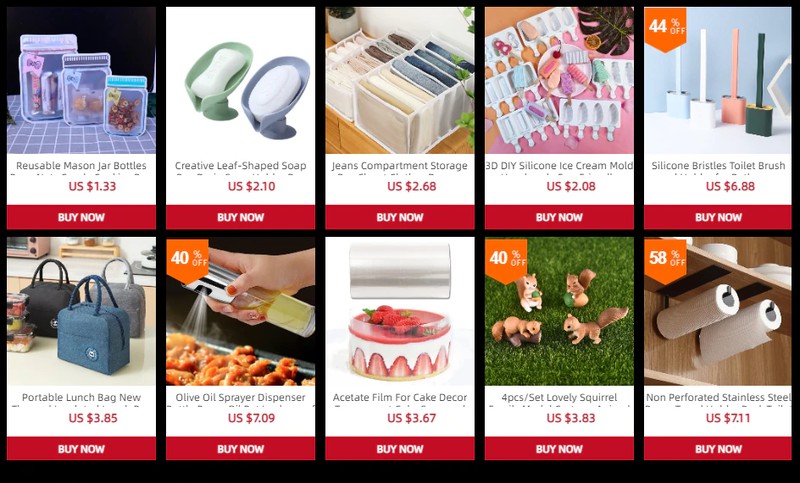The image size is (800, 483).
Task: Buy the Jeans Compartment Storage item
Action: (x=399, y=217)
